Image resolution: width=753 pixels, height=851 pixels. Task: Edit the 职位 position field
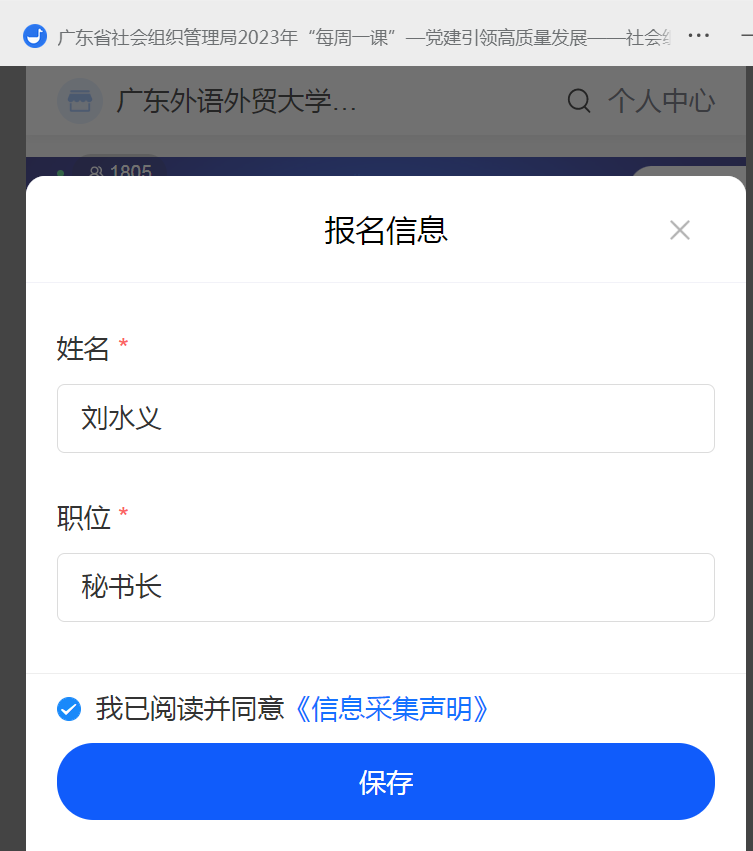tap(385, 587)
